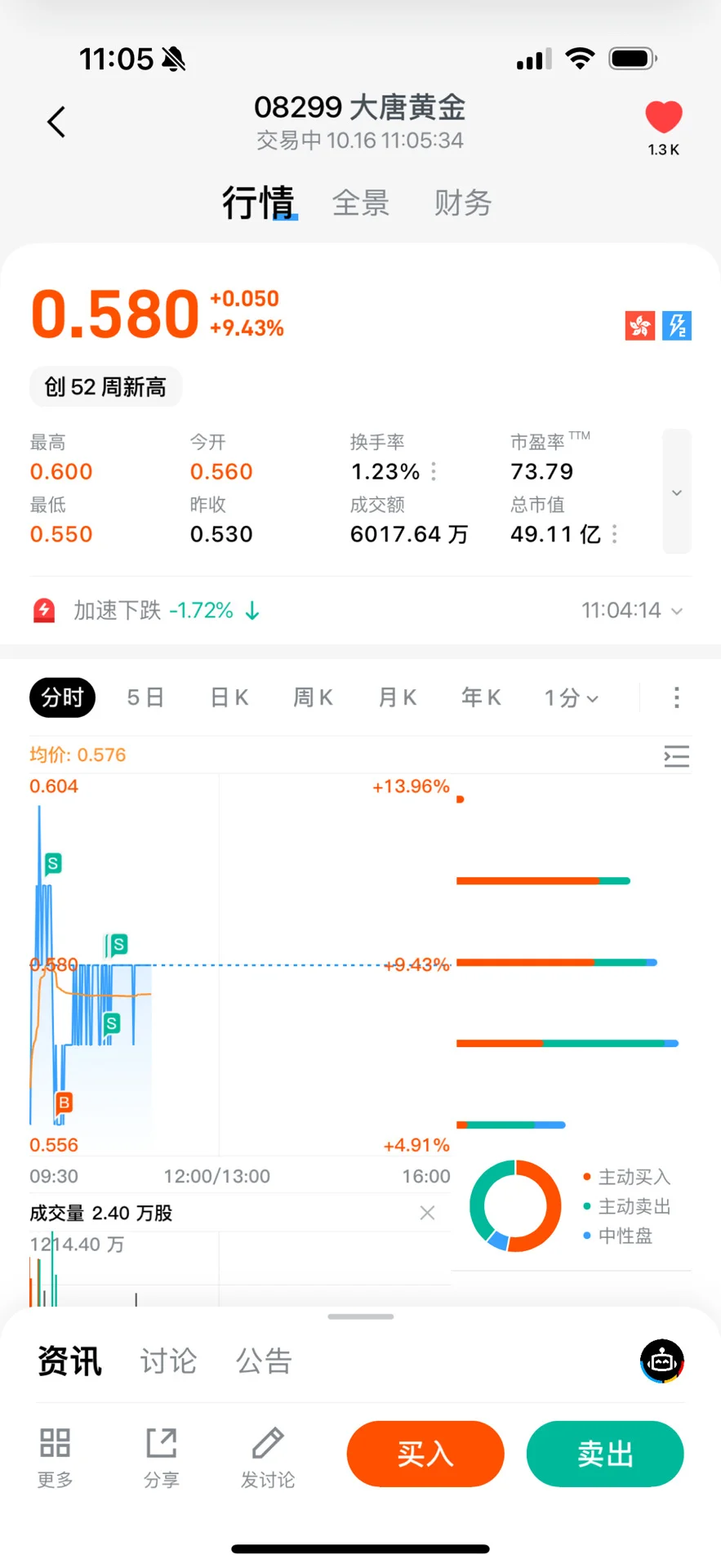Select the 日K chart view
721x1568 pixels.
229,697
